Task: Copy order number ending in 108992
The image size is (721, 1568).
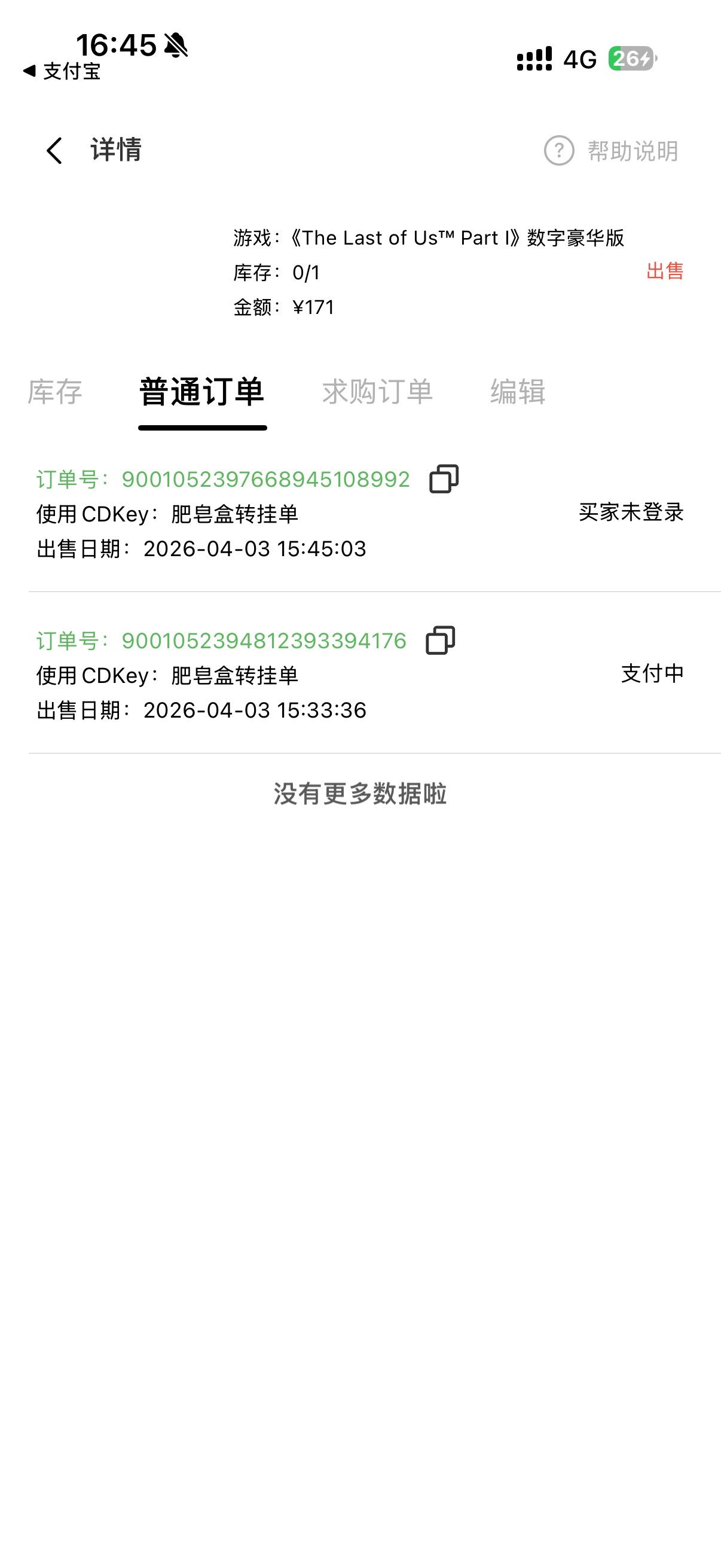Action: click(444, 478)
